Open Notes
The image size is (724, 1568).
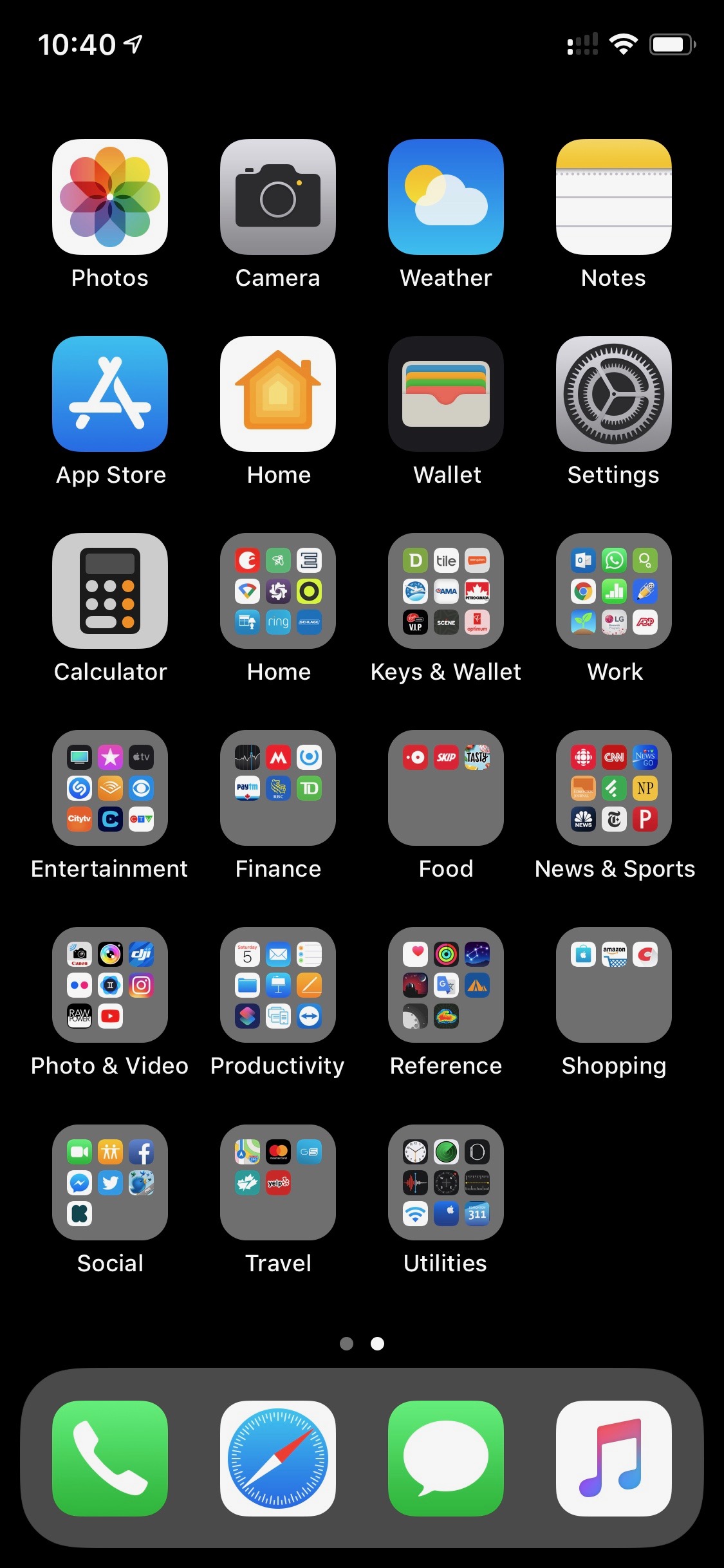click(x=614, y=197)
